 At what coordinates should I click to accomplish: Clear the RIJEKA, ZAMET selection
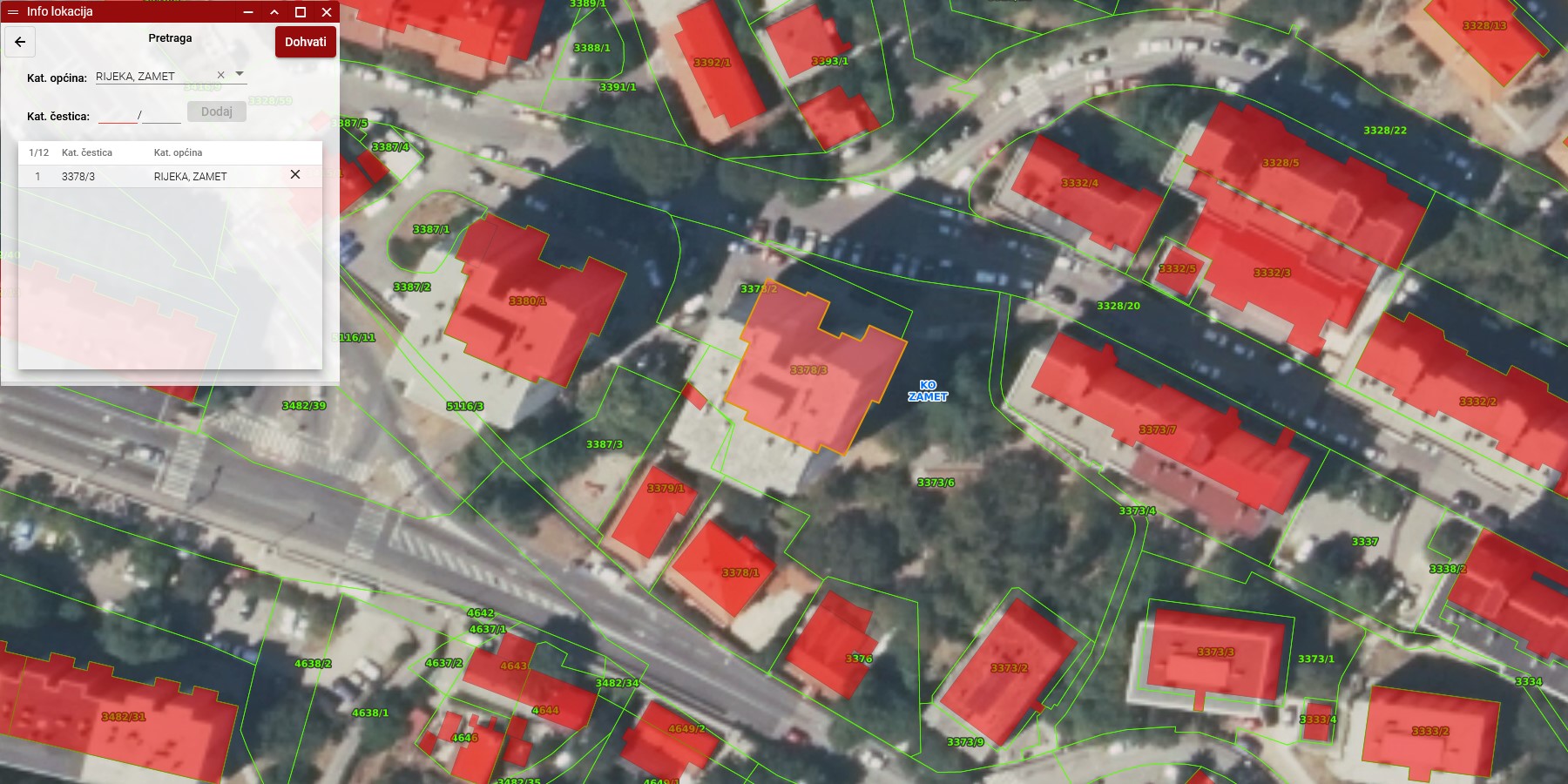click(220, 76)
